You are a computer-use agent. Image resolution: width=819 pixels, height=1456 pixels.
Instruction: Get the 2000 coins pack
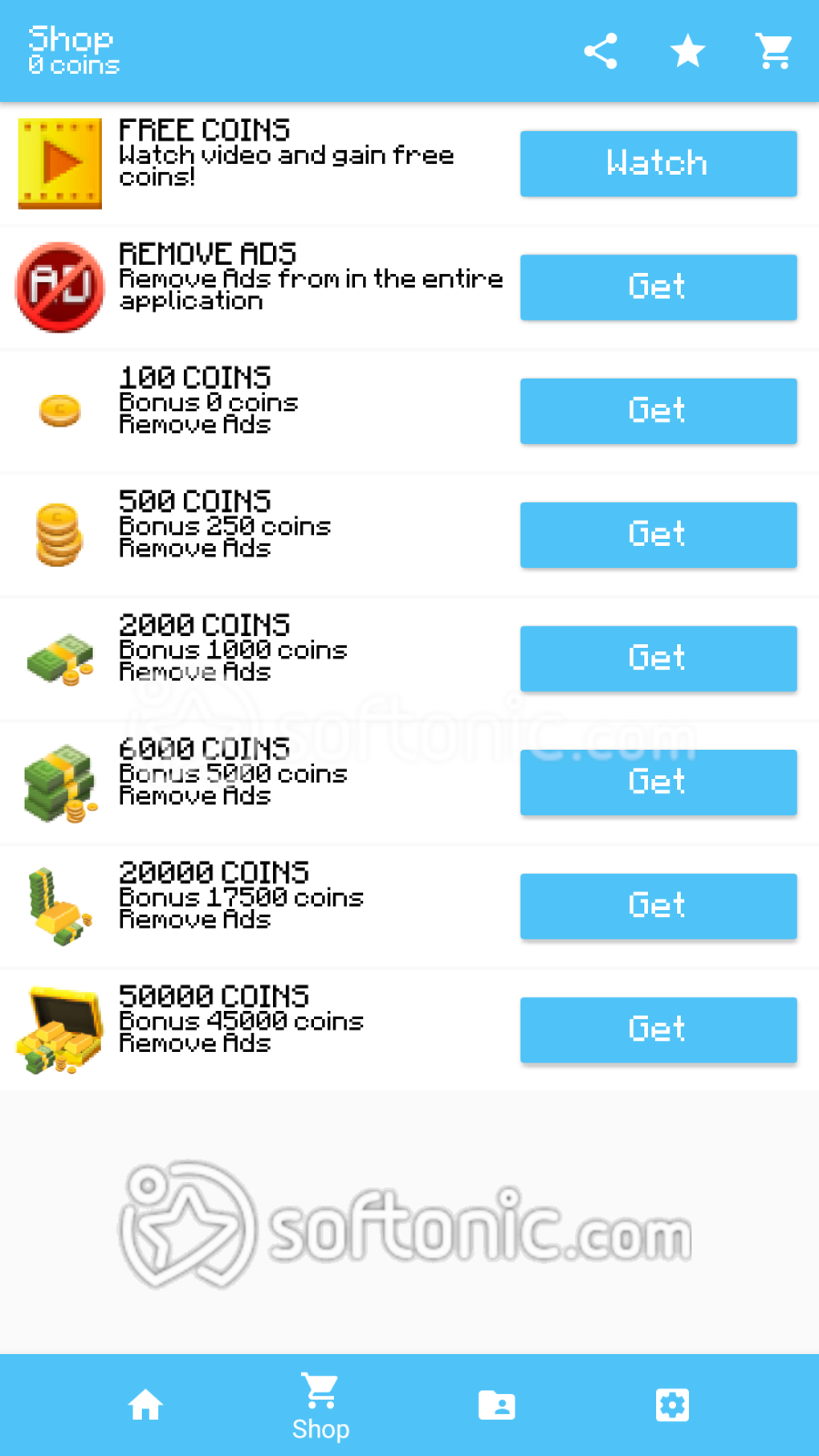(x=658, y=658)
